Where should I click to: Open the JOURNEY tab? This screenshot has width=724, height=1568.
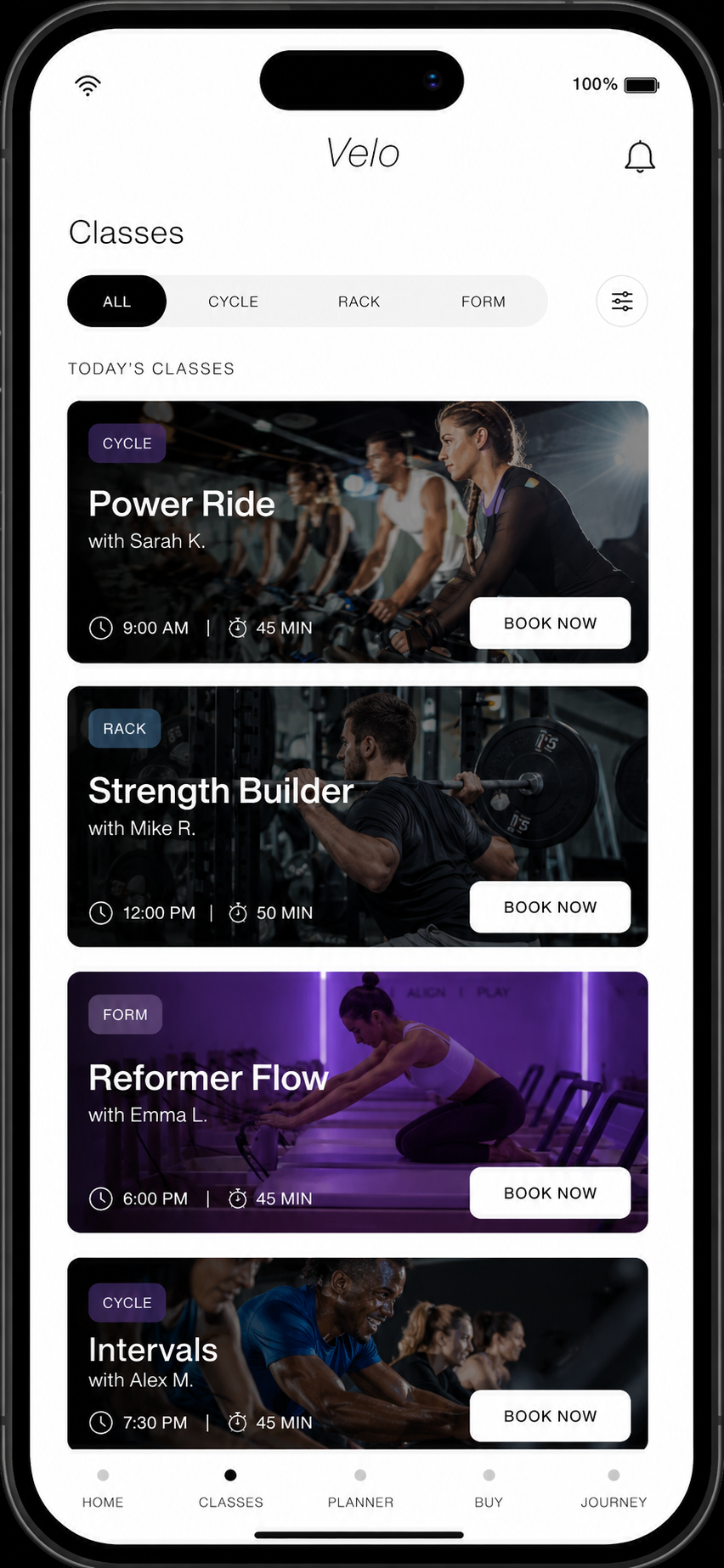point(614,1490)
